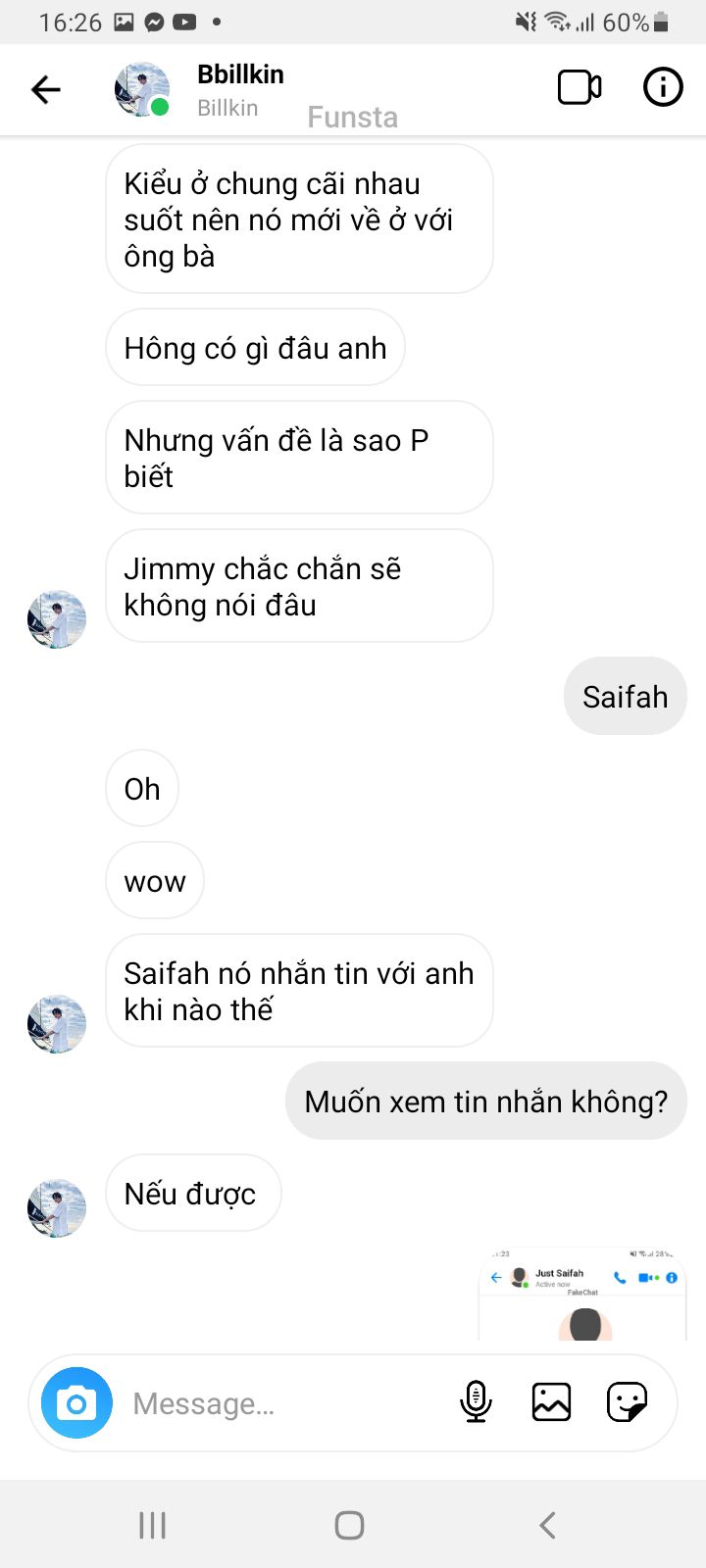Tap the avatar beside "Nếu được"

coord(57,1207)
